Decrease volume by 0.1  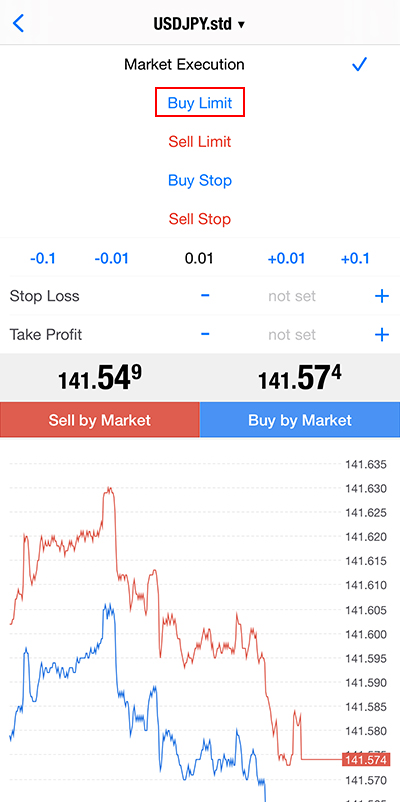coord(42,258)
